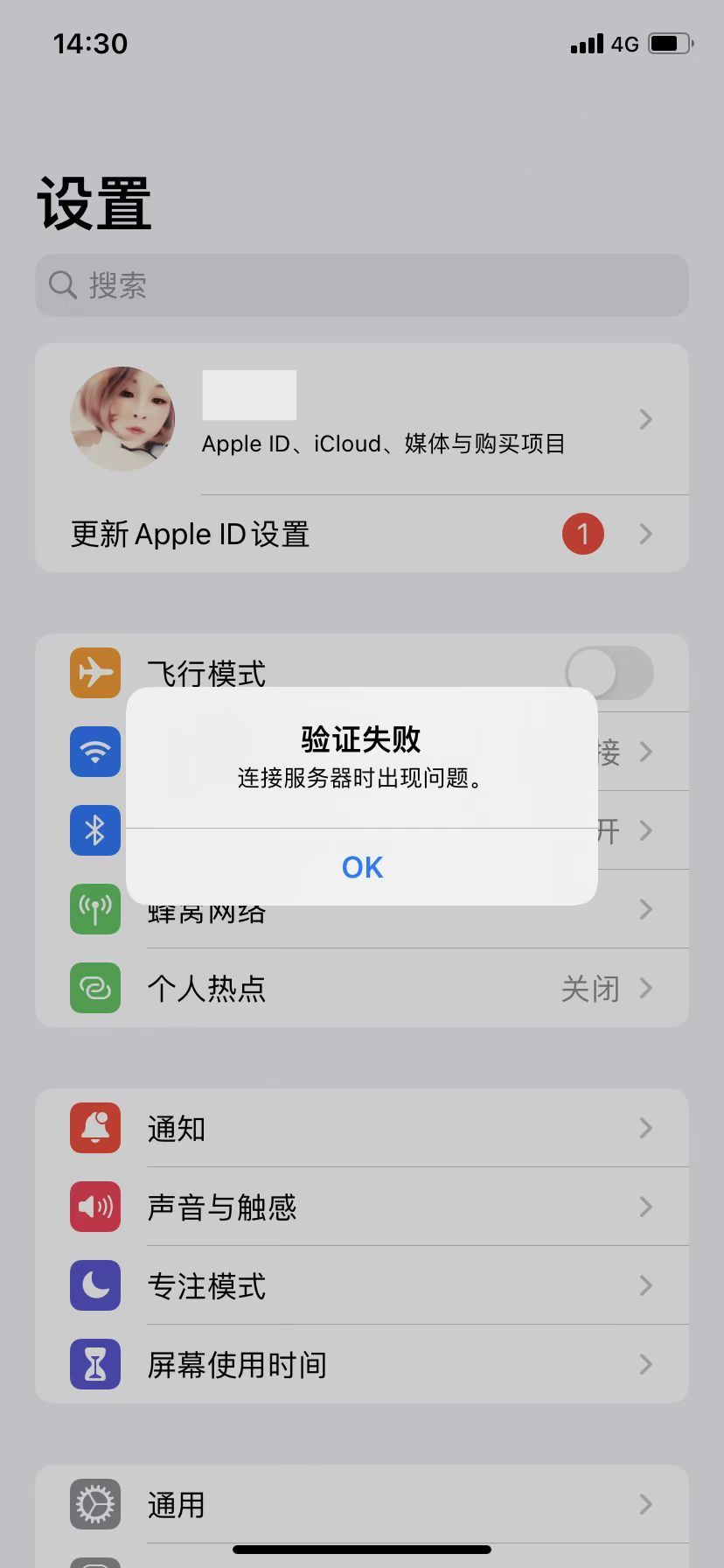
Task: Open 通知 settings
Action: [362, 1129]
